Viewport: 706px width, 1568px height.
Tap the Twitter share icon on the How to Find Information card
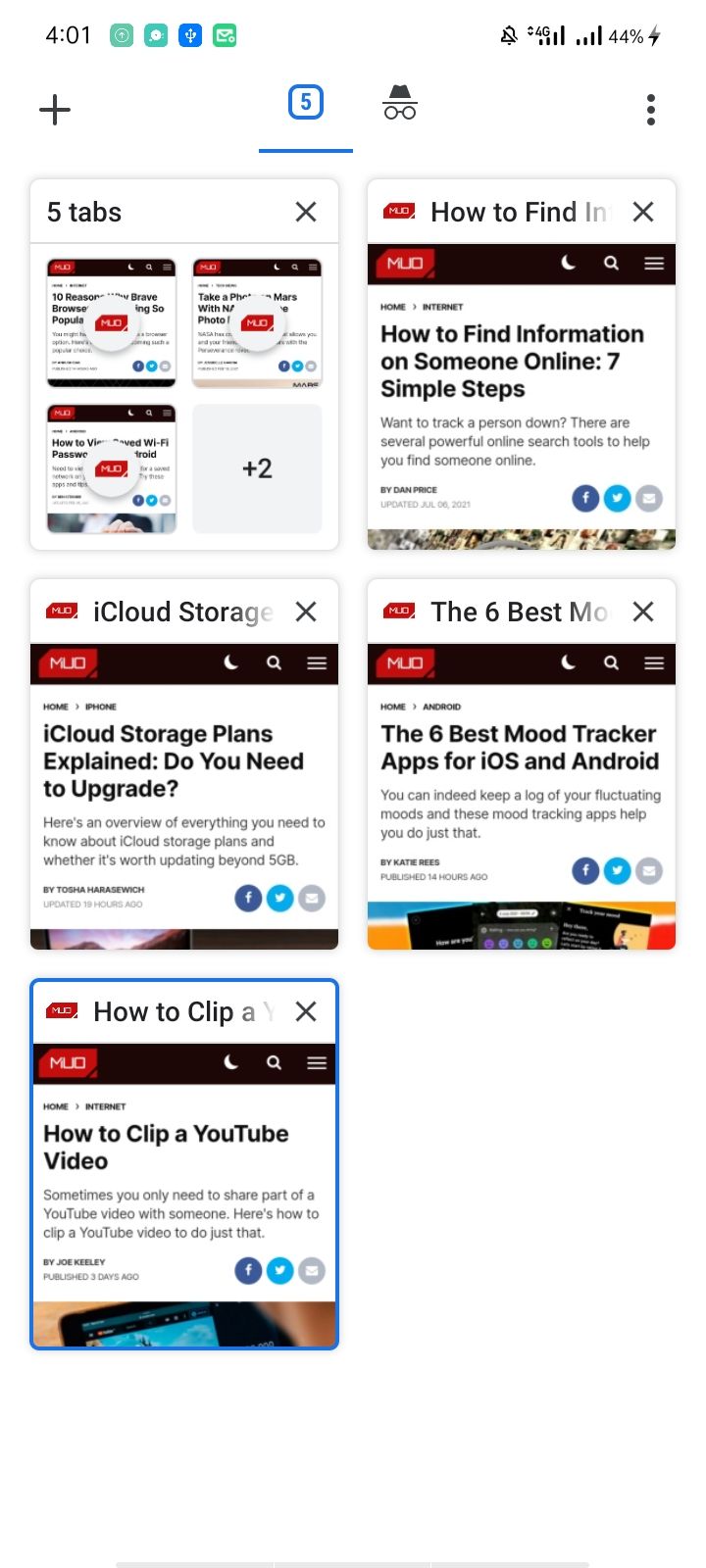point(617,498)
